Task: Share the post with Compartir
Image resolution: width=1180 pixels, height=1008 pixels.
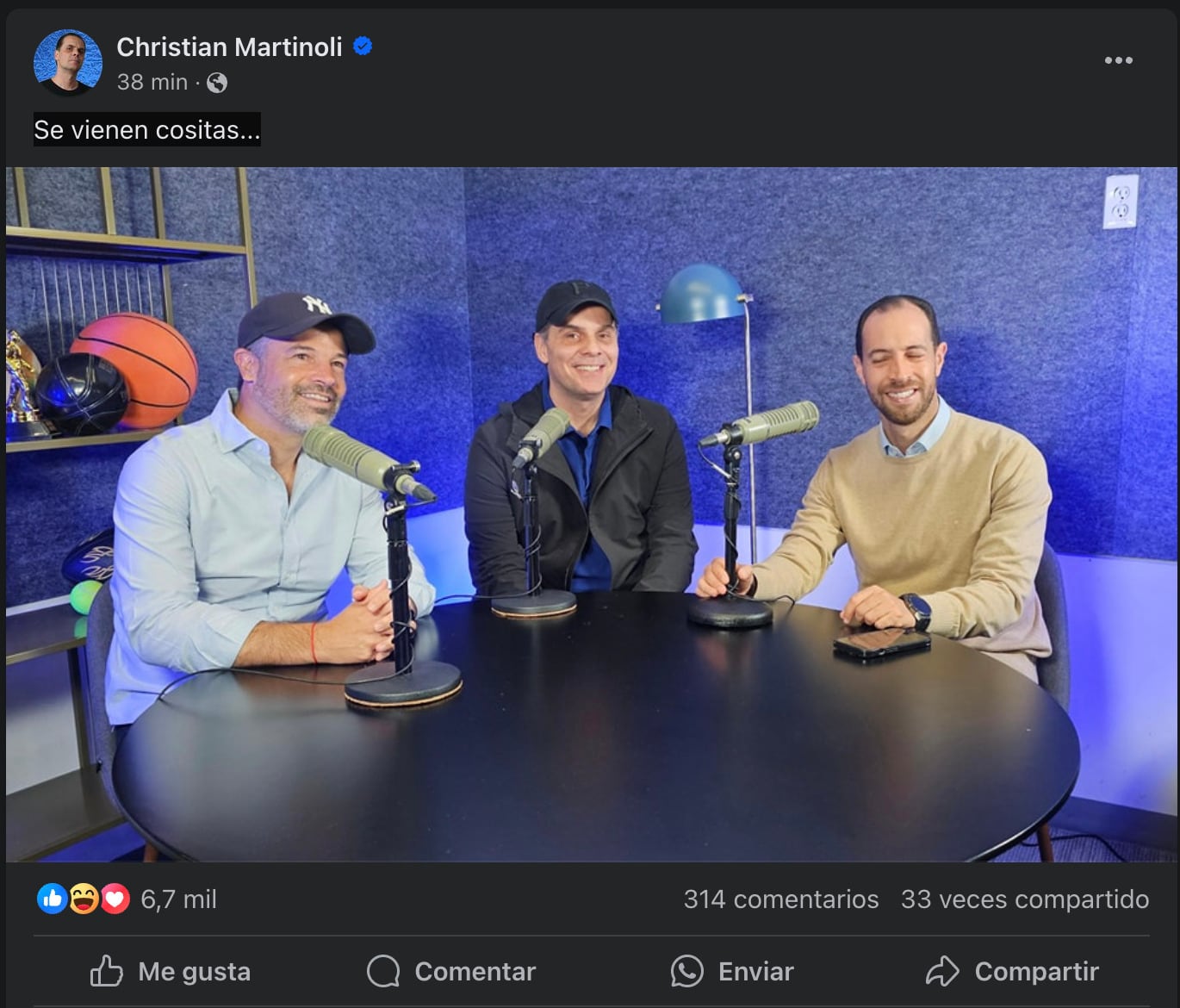Action: pyautogui.click(x=1012, y=972)
